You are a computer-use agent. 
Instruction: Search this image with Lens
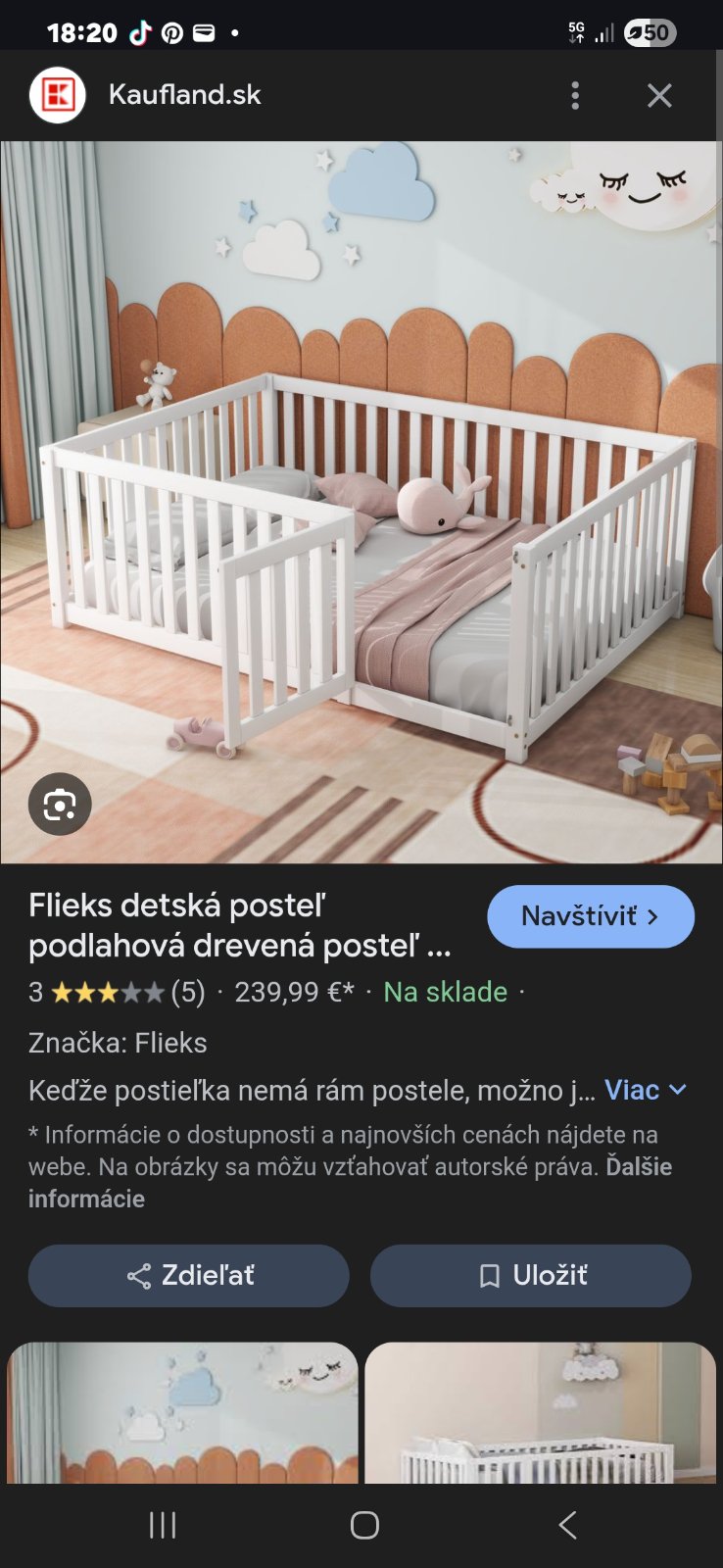tap(60, 805)
